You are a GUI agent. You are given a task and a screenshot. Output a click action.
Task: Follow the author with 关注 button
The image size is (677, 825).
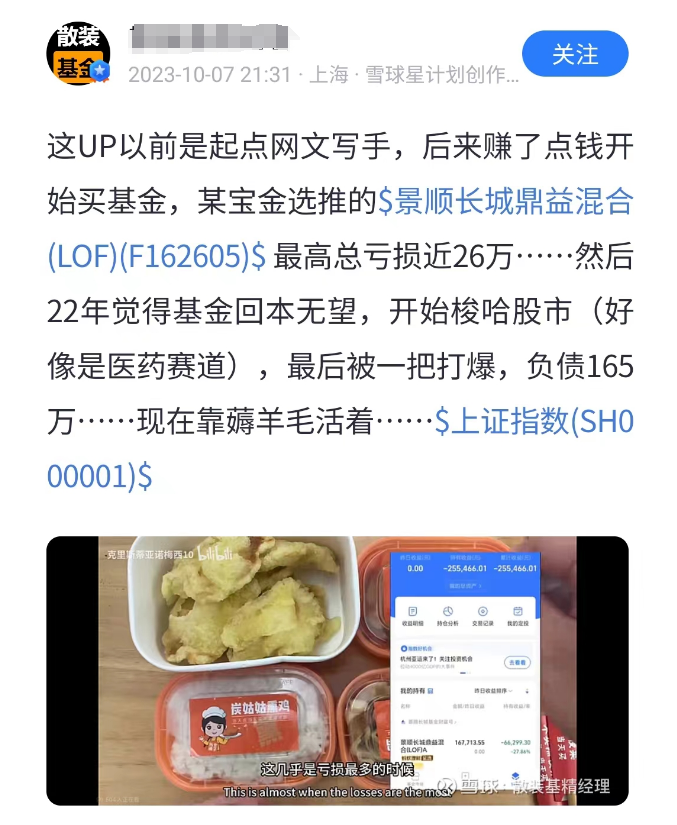click(x=575, y=54)
